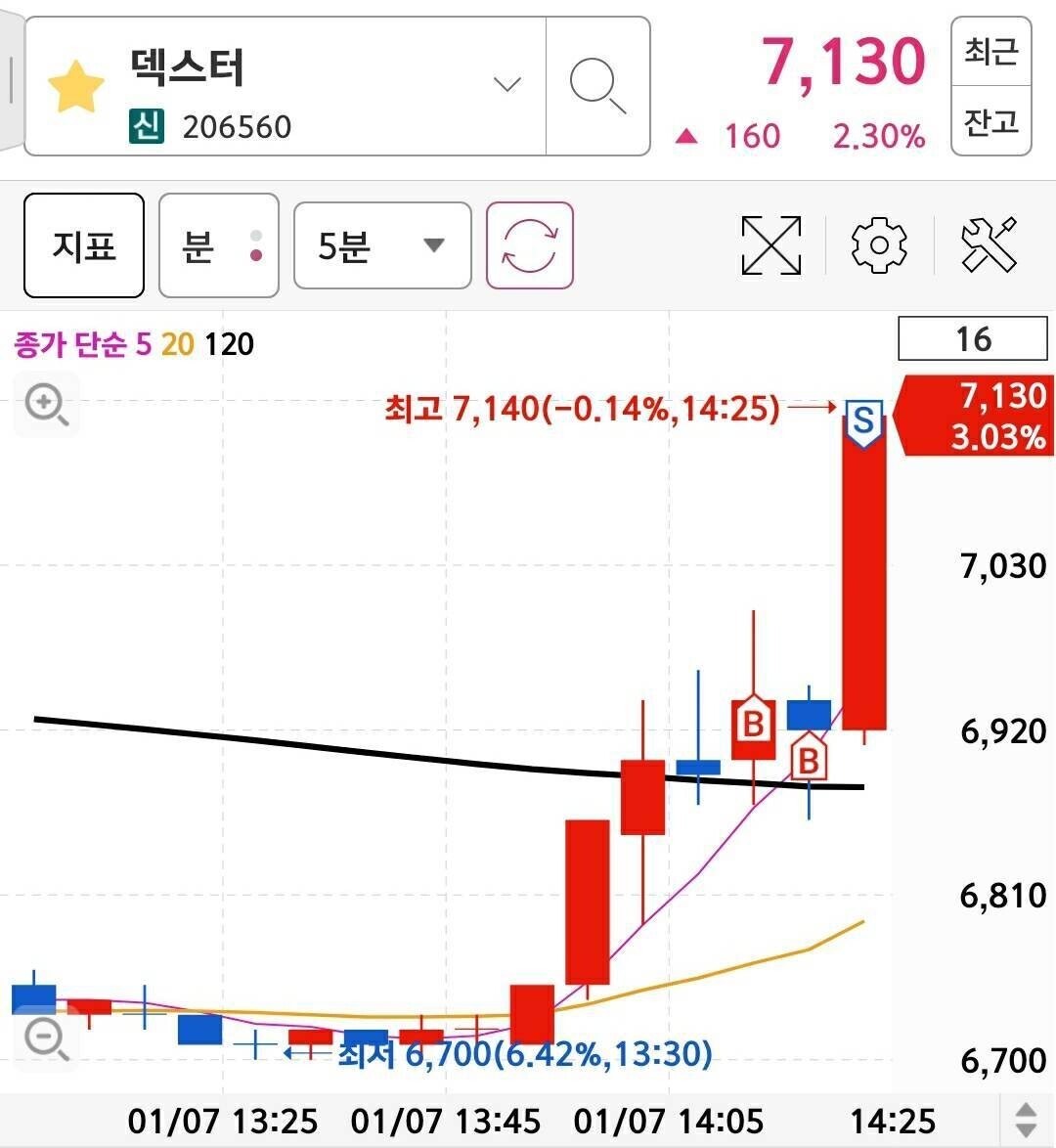Select the 분 chart period button
The height and width of the screenshot is (1148, 1056).
point(218,245)
